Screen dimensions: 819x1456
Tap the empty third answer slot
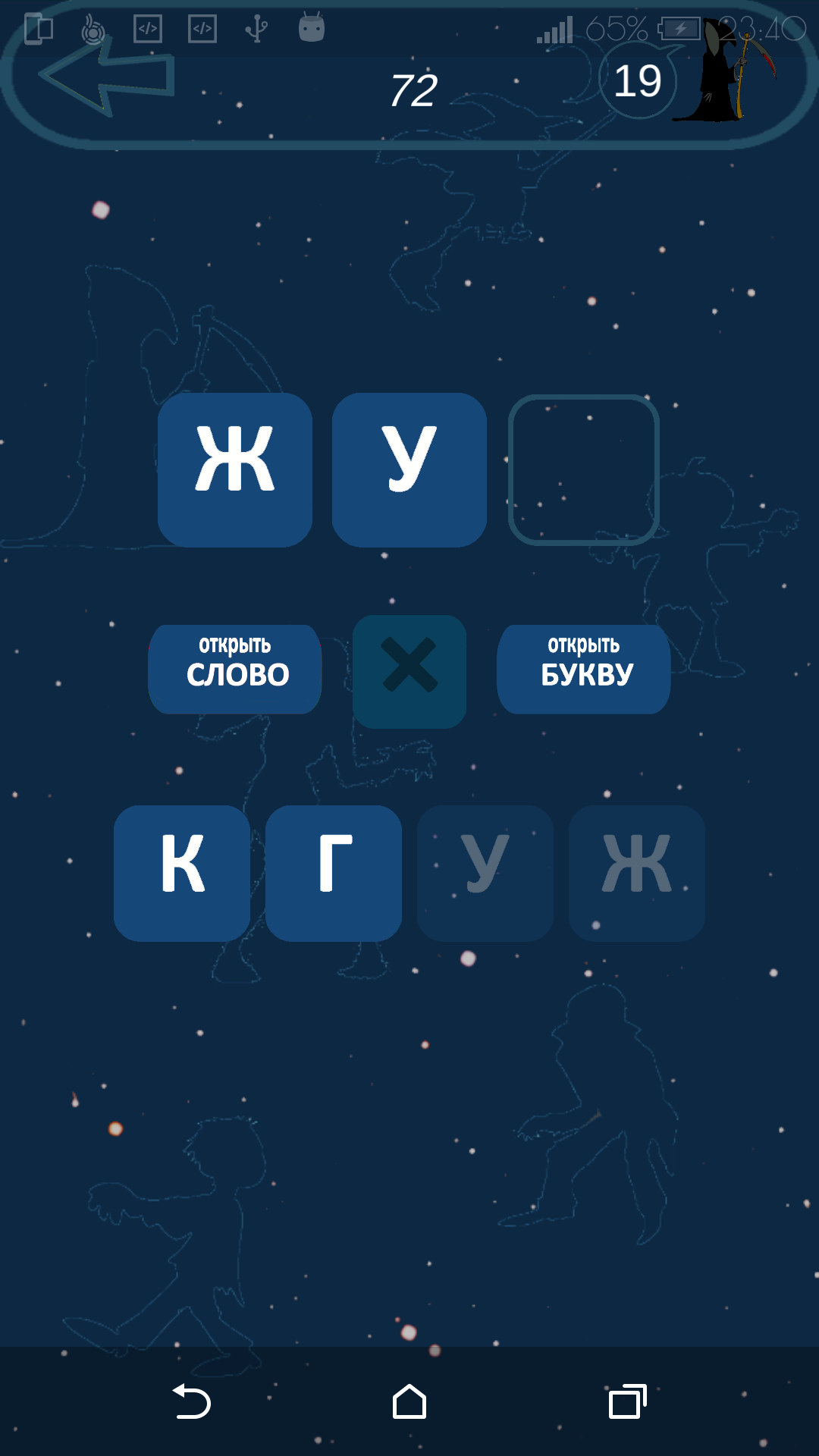pos(584,469)
